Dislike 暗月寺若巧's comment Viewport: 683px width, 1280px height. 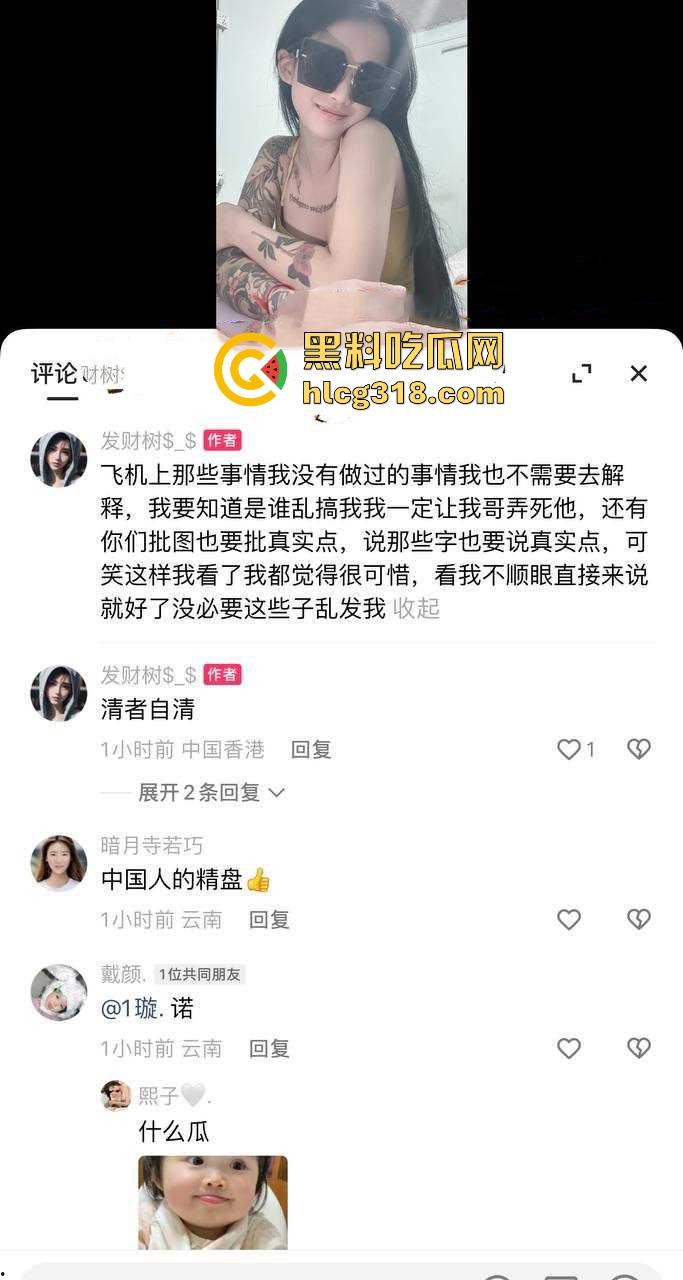coord(638,919)
